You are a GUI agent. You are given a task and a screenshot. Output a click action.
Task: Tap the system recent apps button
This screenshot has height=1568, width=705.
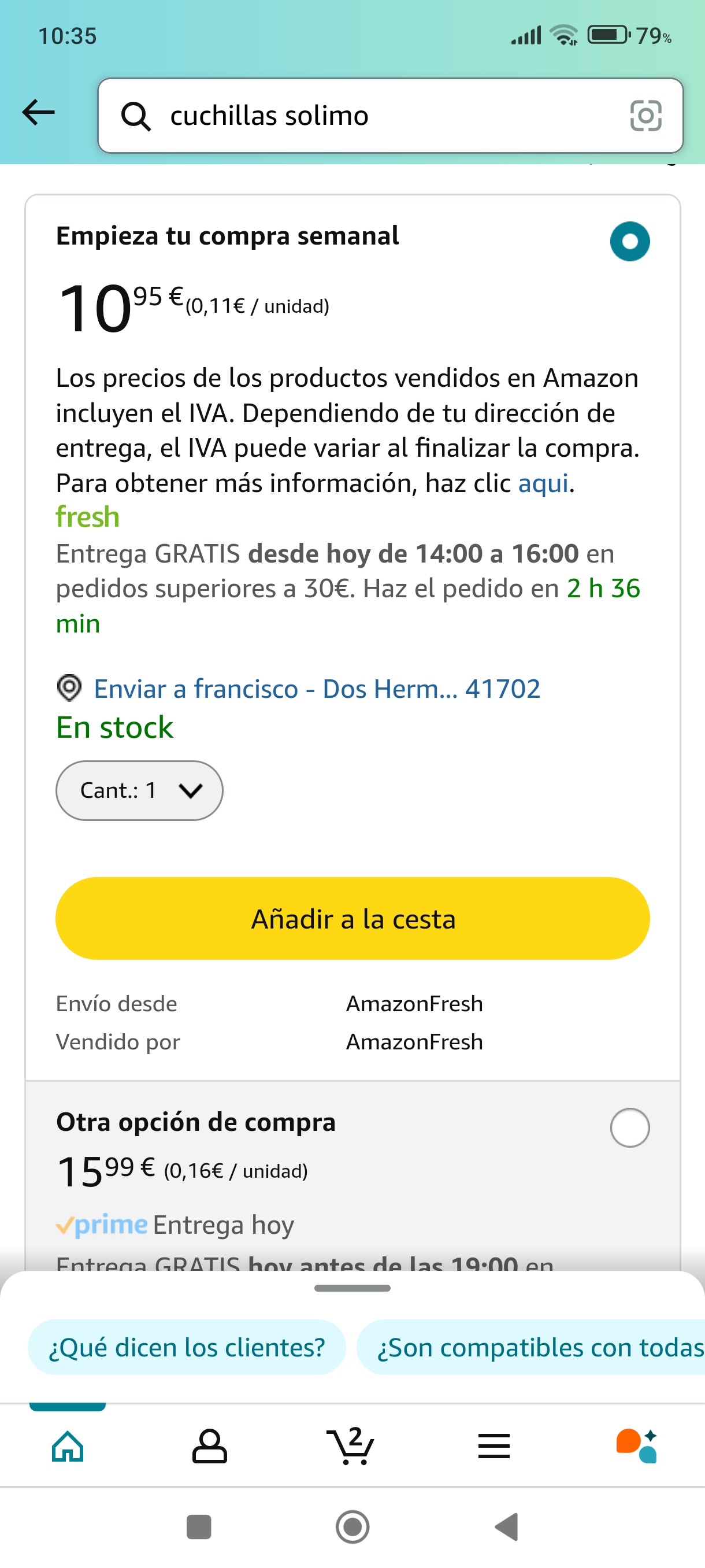pyautogui.click(x=198, y=1527)
